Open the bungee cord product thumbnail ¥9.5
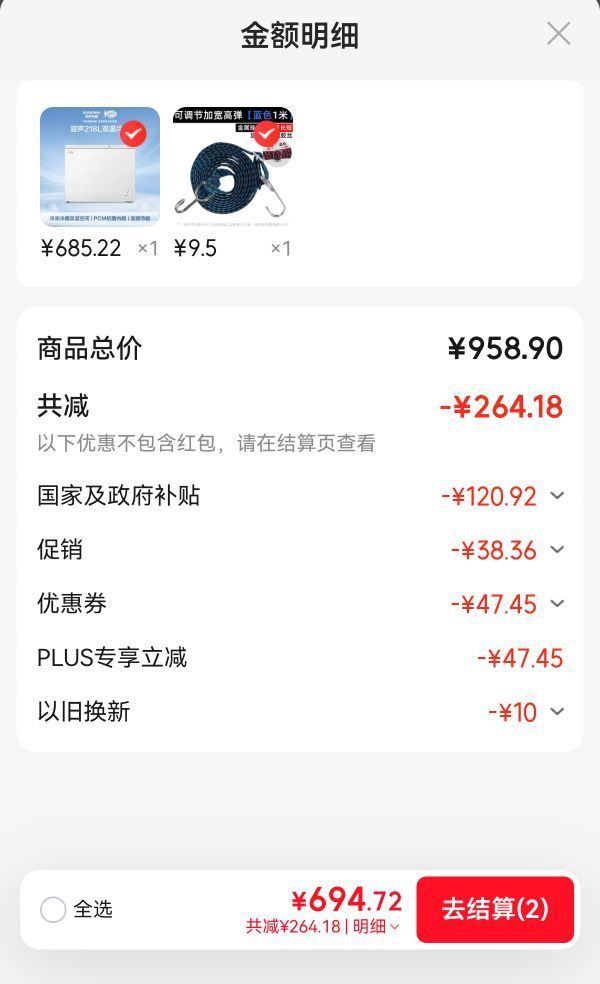 [x=233, y=167]
